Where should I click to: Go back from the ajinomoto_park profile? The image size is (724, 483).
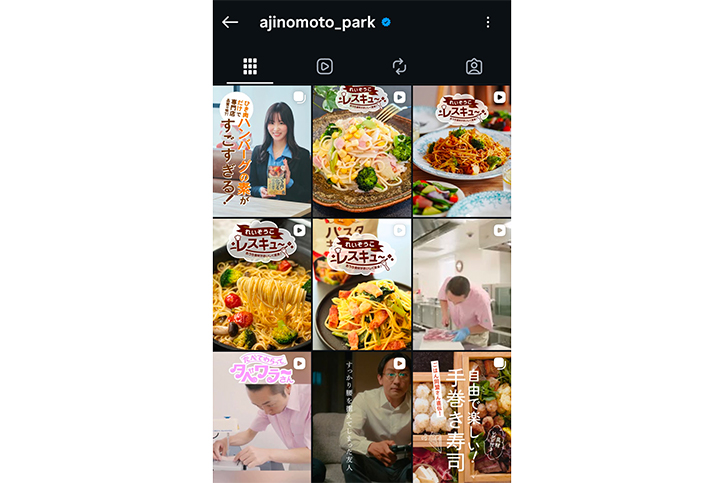pos(230,22)
